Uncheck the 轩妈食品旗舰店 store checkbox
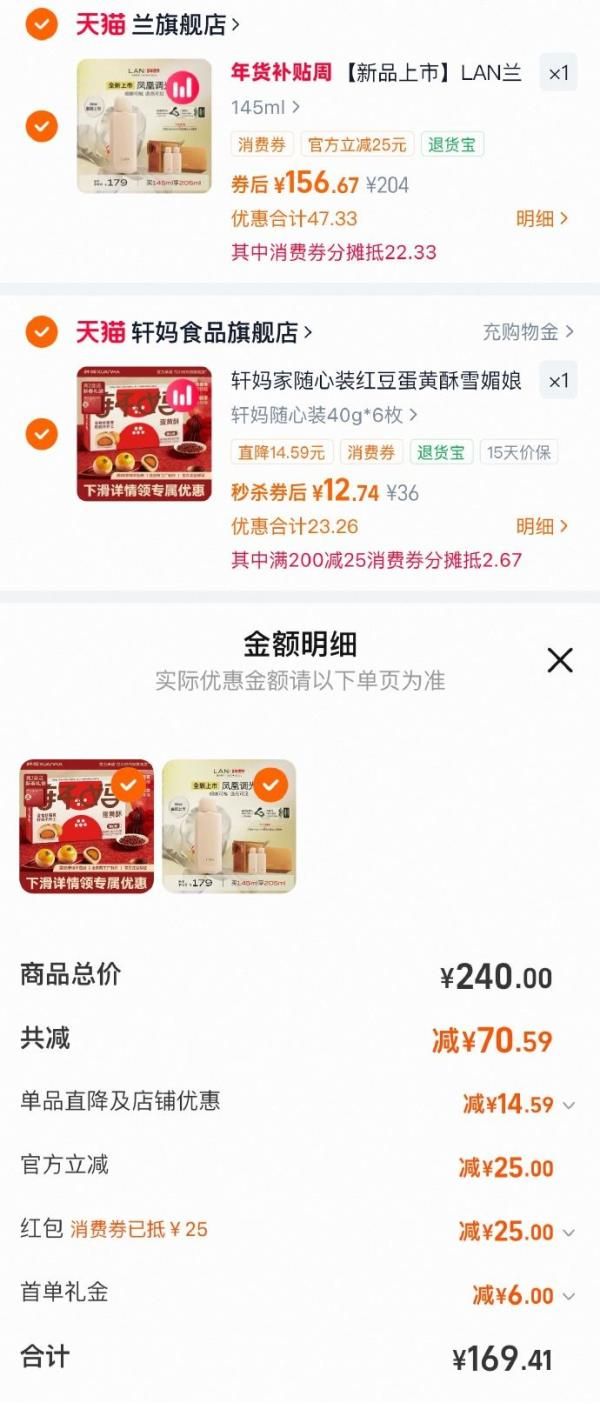Viewport: 600px width, 1404px height. pyautogui.click(x=41, y=331)
